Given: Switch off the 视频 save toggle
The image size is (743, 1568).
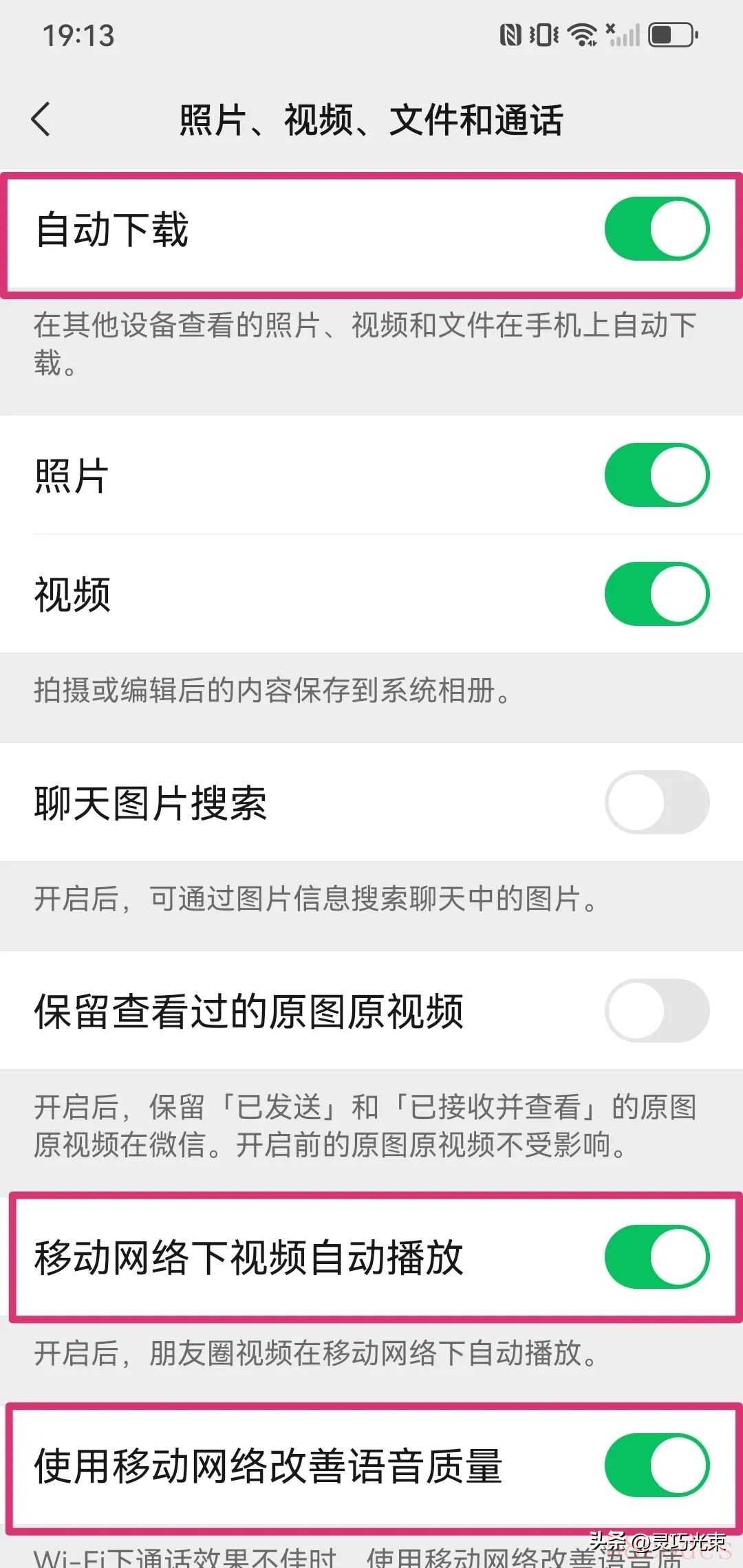Looking at the screenshot, I should 656,594.
